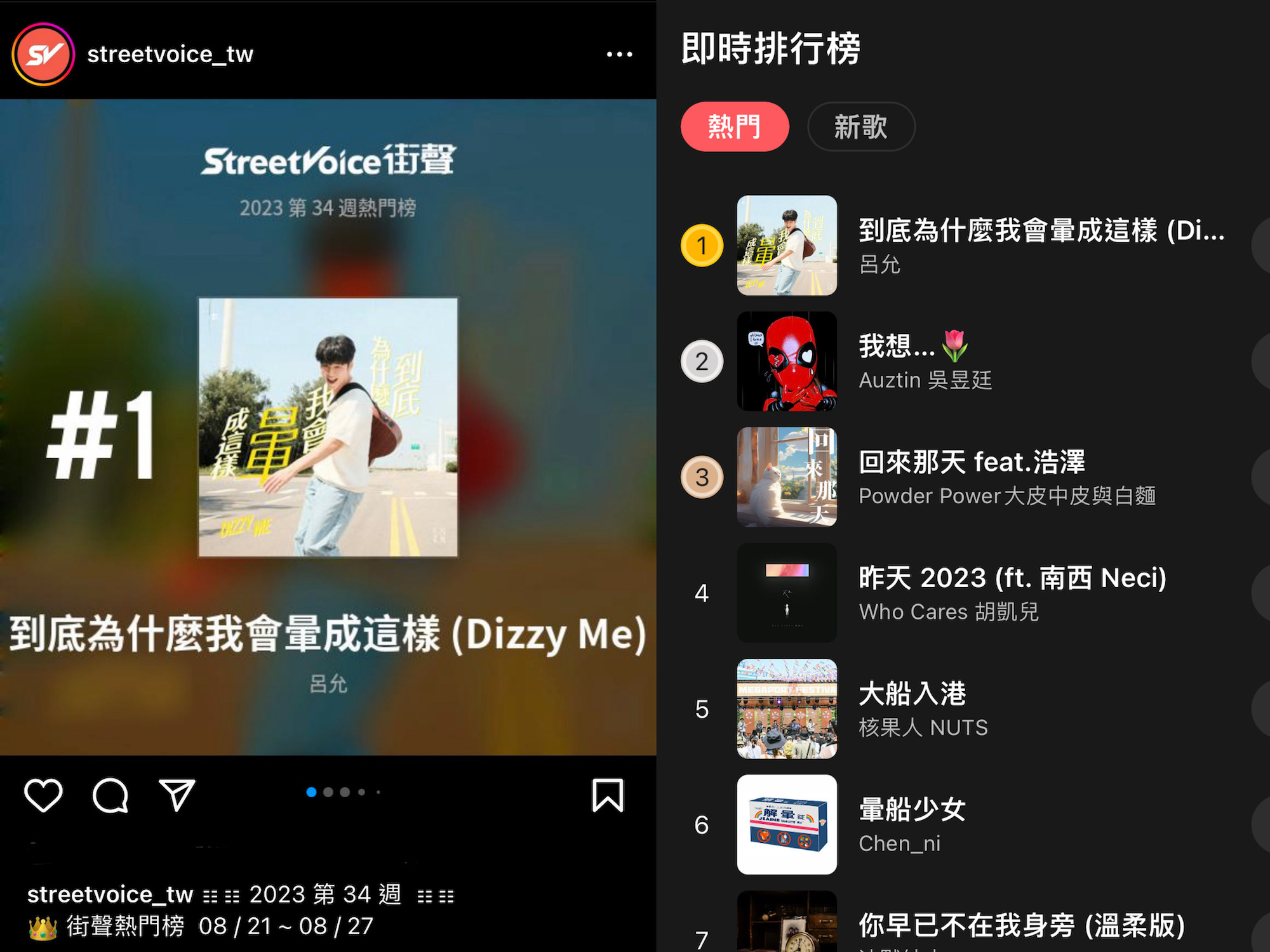This screenshot has width=1270, height=952.
Task: Open number one song by 呂允
Action: coord(1041,244)
